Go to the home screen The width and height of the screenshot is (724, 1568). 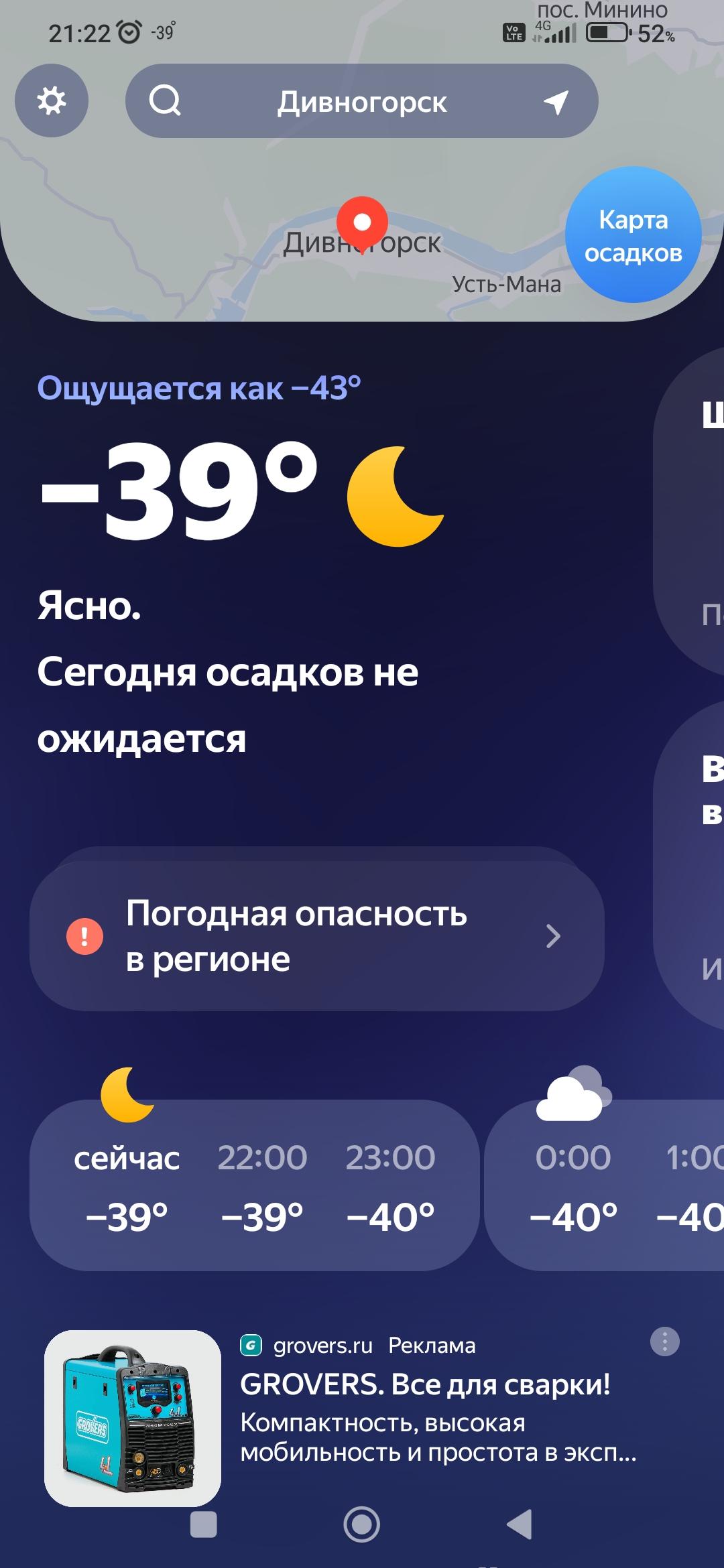(361, 1524)
